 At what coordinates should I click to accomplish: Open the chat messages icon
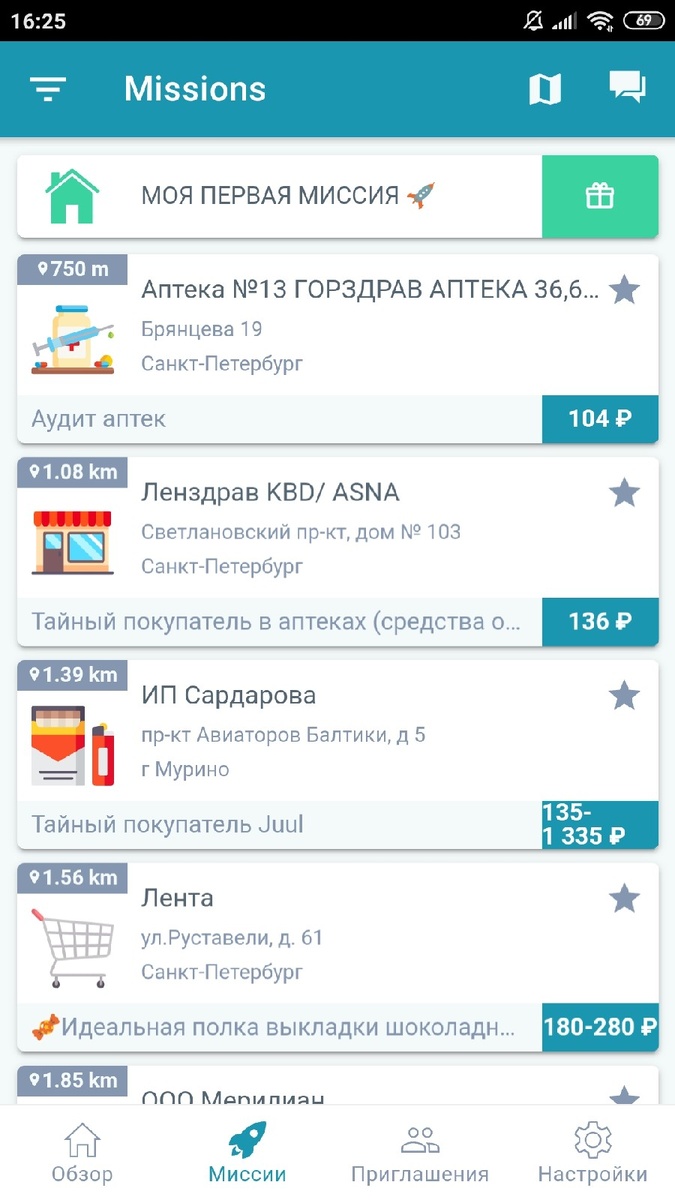(627, 87)
